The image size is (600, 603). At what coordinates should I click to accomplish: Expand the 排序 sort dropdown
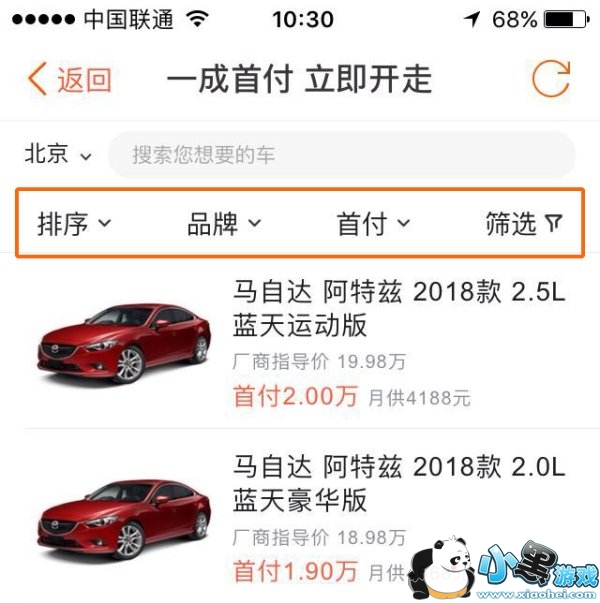click(x=74, y=223)
